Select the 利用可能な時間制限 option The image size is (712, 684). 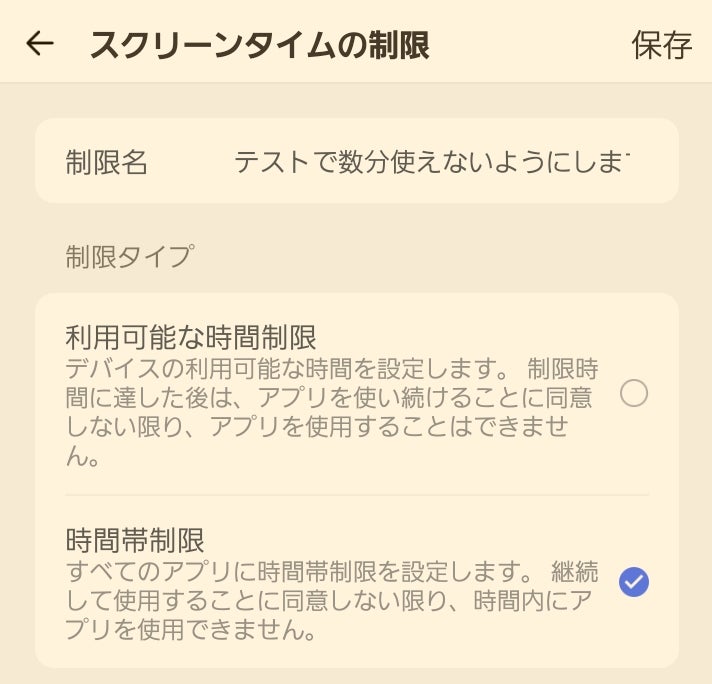point(633,394)
